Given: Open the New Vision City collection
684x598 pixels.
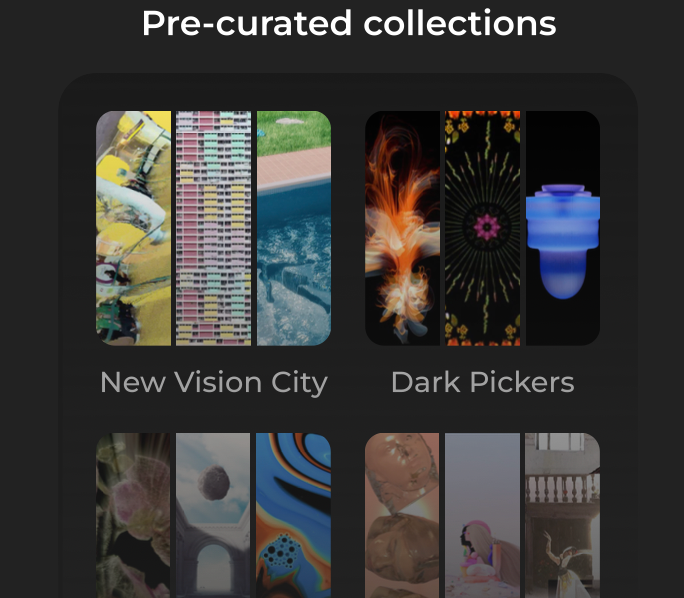Looking at the screenshot, I should pyautogui.click(x=213, y=229).
